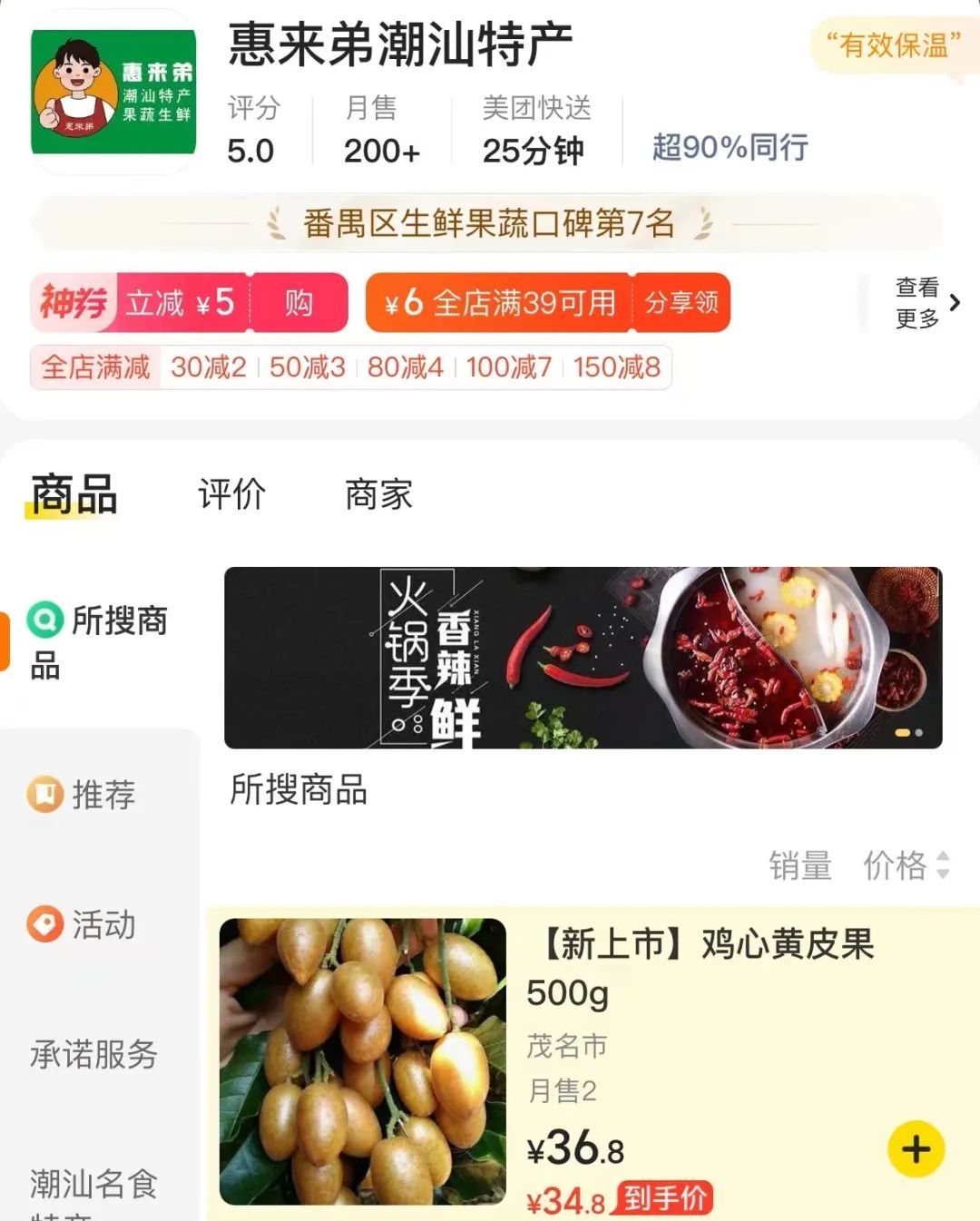View the 番禺区生鲜果蔬口碑第7名 ranking

[488, 223]
